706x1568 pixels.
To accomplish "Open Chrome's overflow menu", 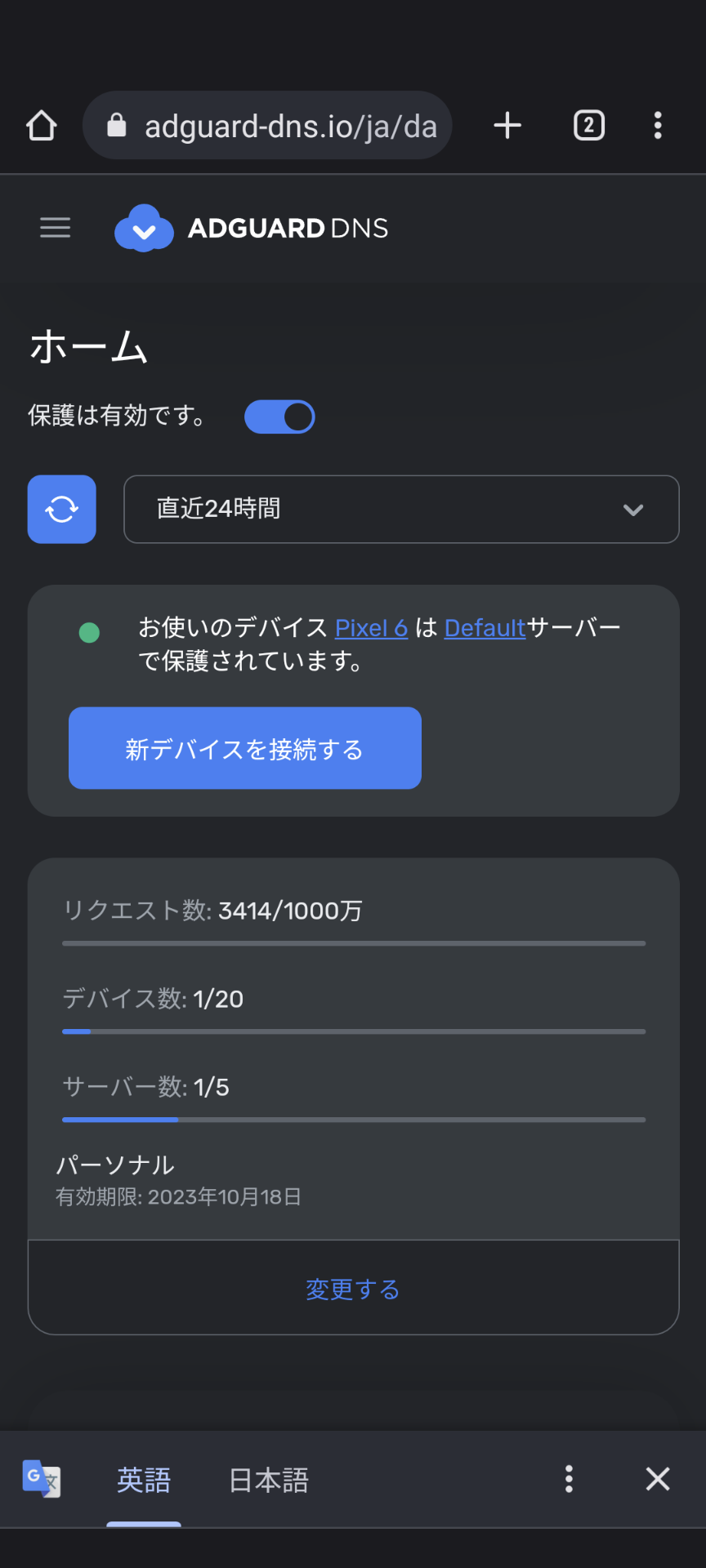I will pos(658,125).
